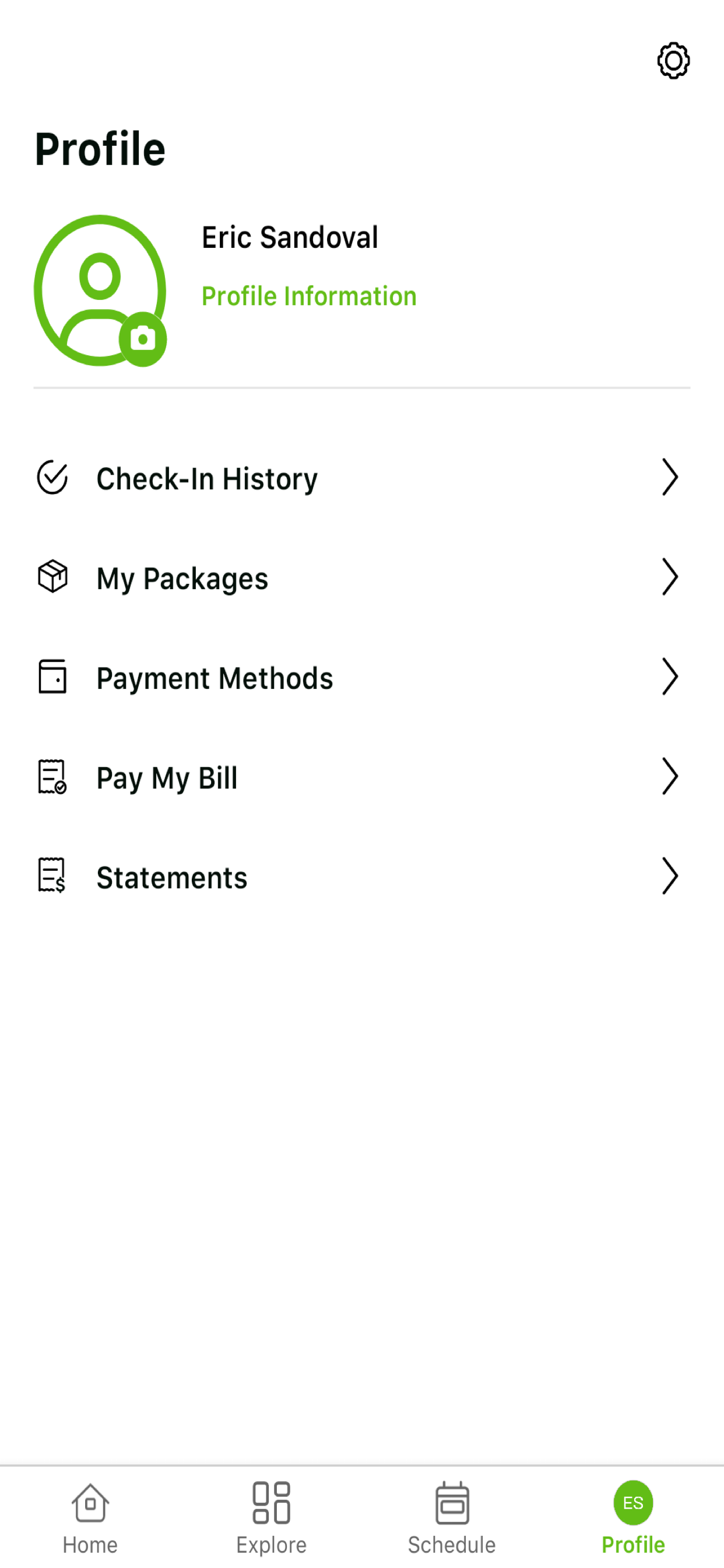Select the Profile tab
Viewport: 724px width, 1568px height.
pos(633,1517)
